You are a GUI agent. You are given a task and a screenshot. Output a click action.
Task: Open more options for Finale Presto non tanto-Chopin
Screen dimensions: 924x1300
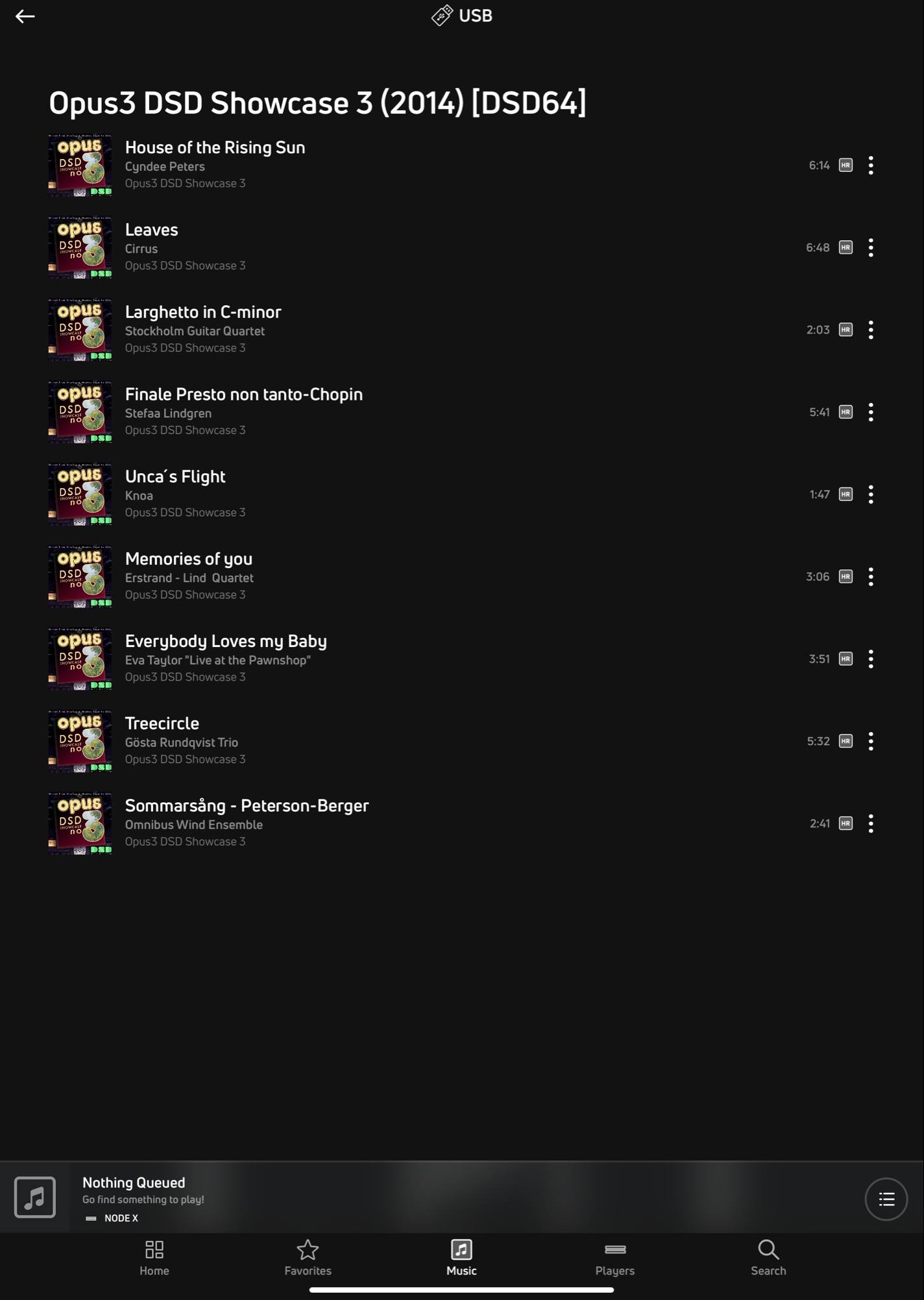pos(871,412)
